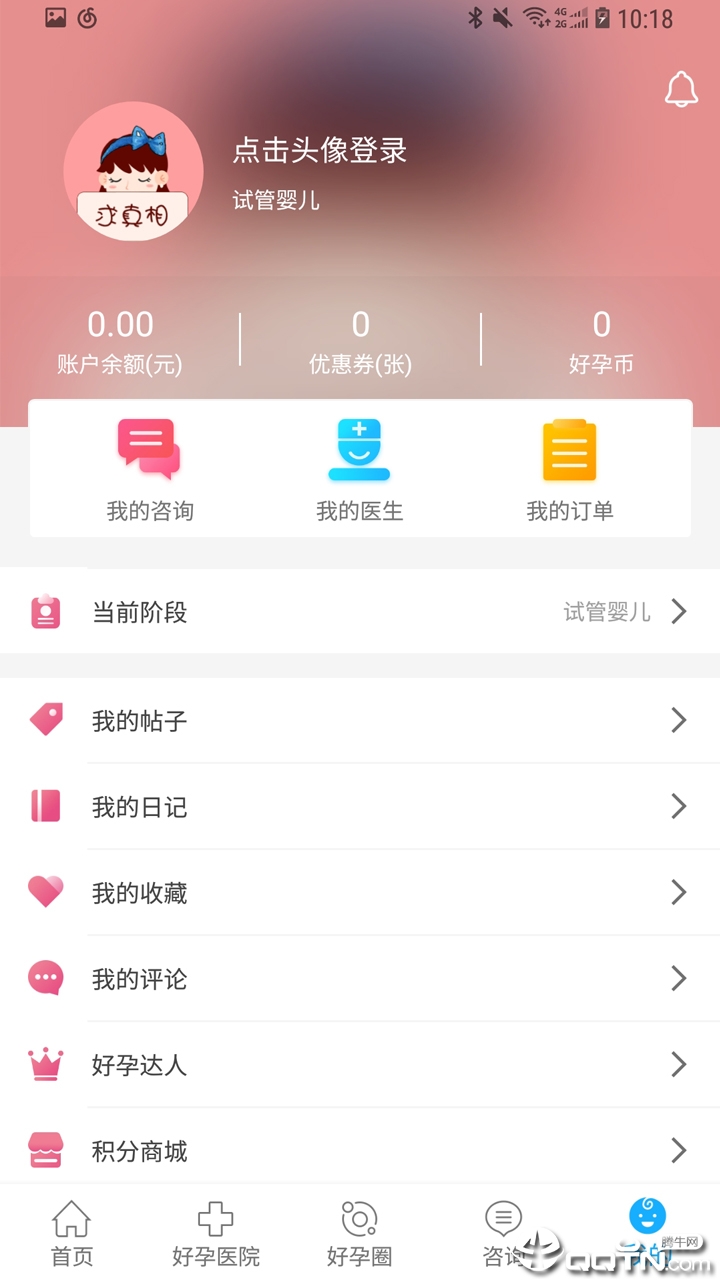Open the notifications bell
Viewport: 720px width, 1280px height.
click(x=681, y=91)
